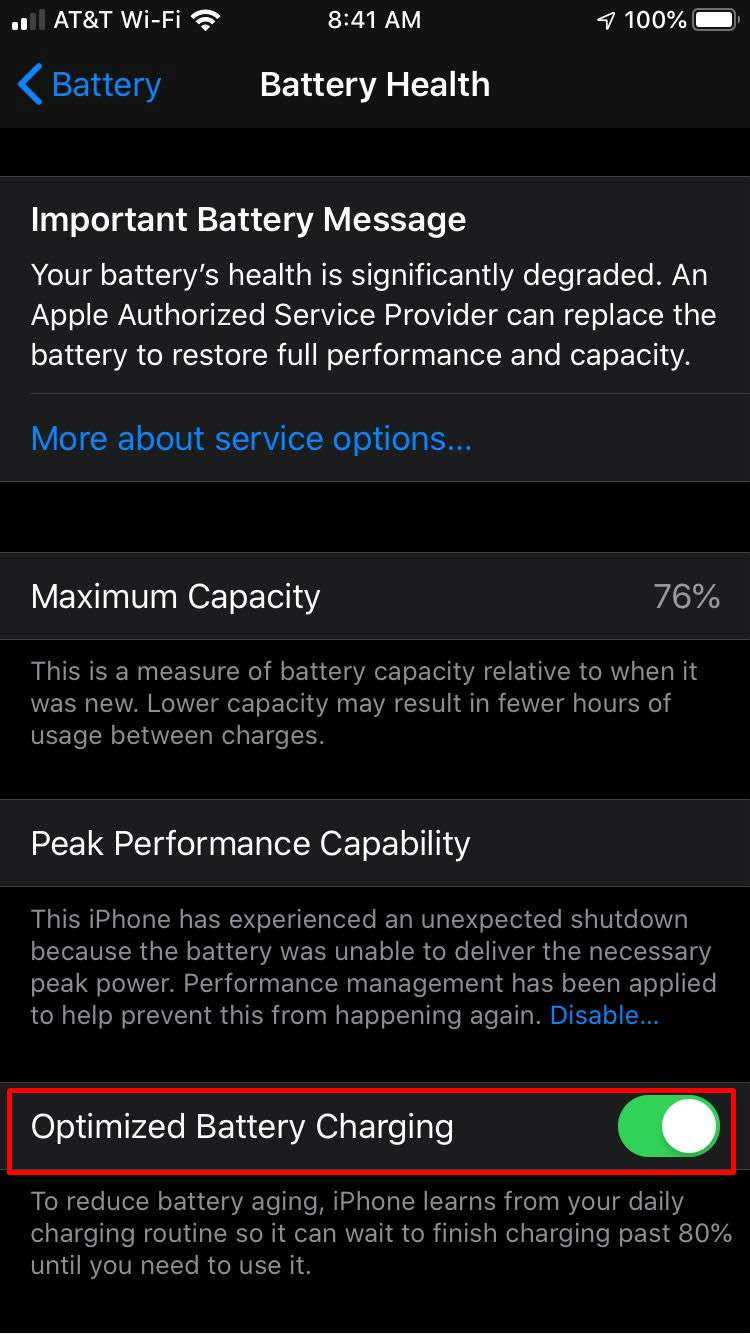
Task: Go back to Battery settings
Action: 90,85
